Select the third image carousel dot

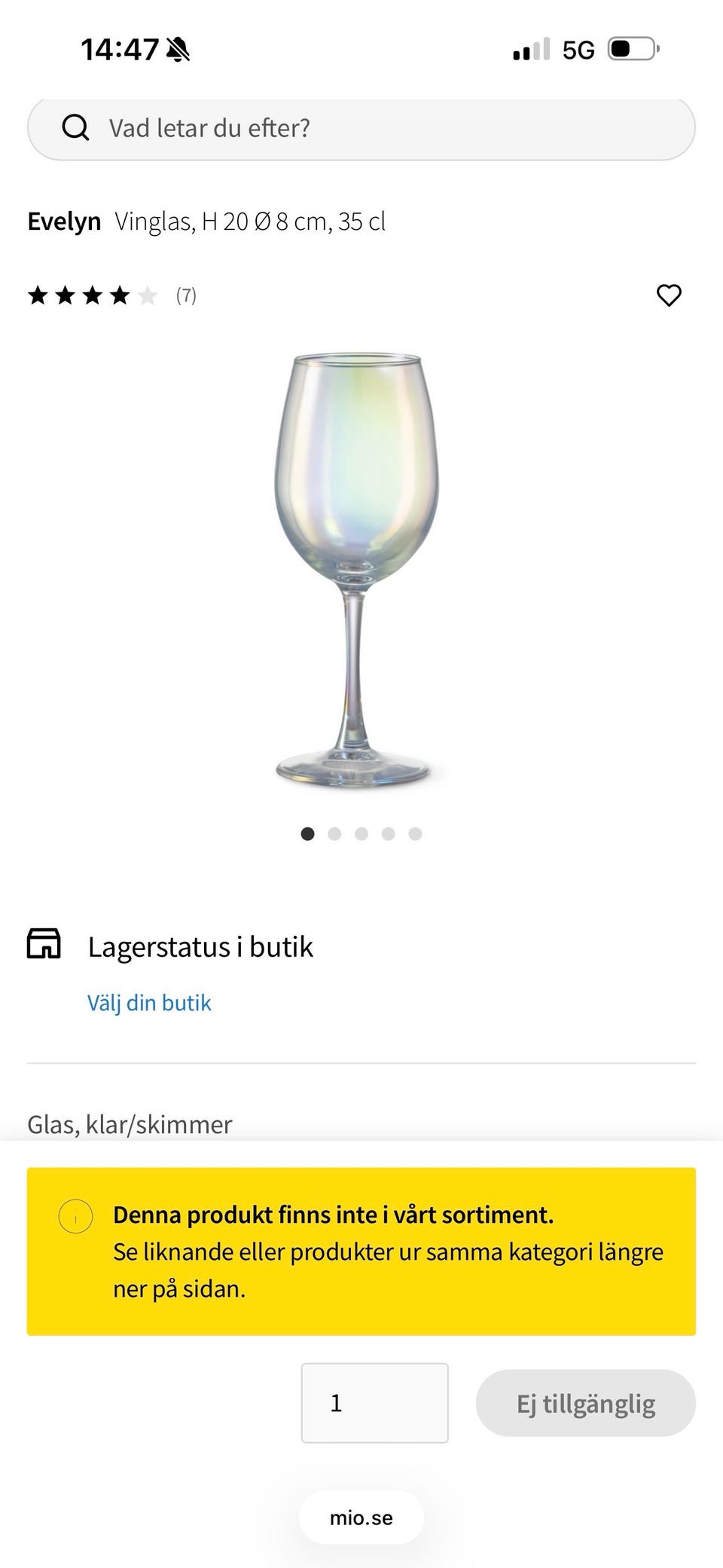click(x=361, y=834)
